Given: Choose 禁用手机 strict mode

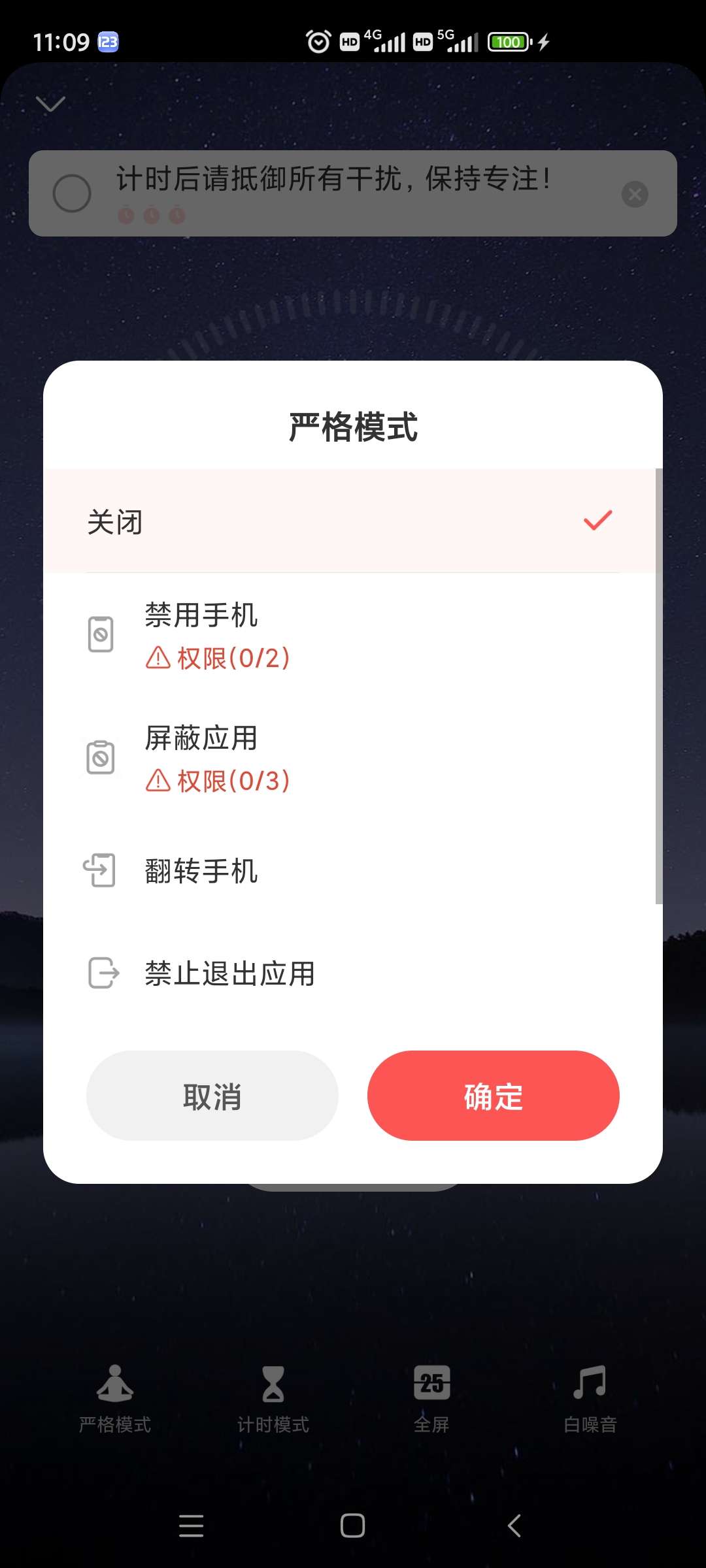Looking at the screenshot, I should pos(349,635).
